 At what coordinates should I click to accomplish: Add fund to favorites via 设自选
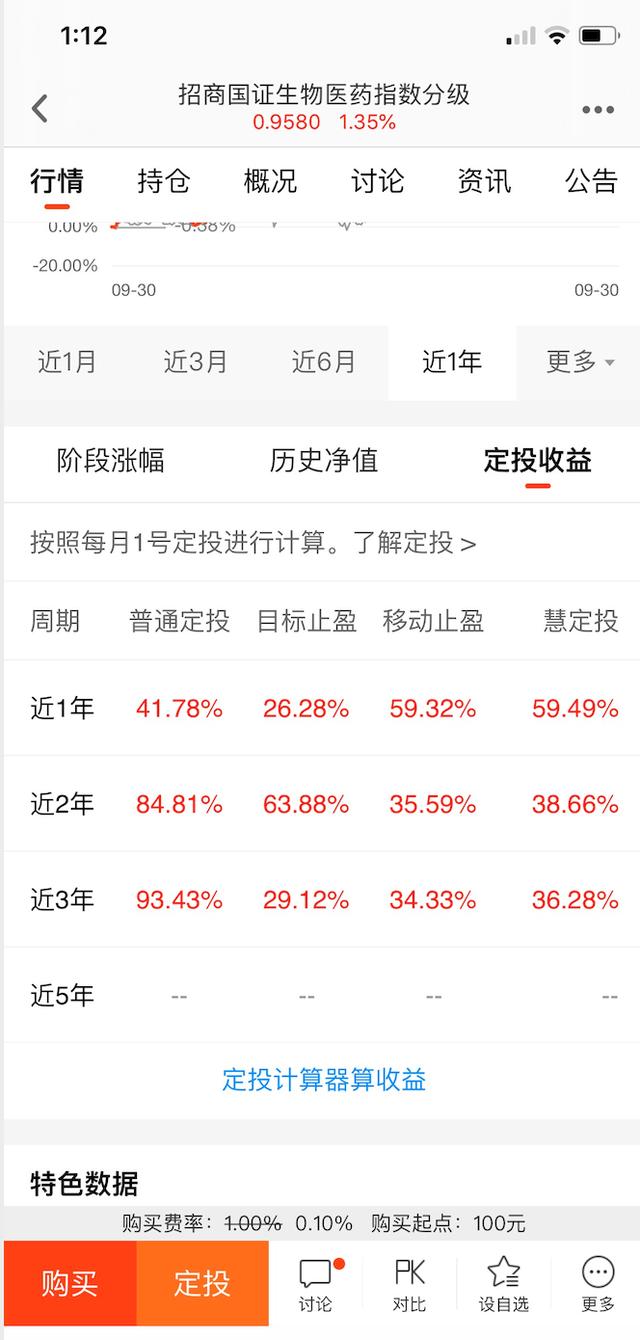point(503,1284)
